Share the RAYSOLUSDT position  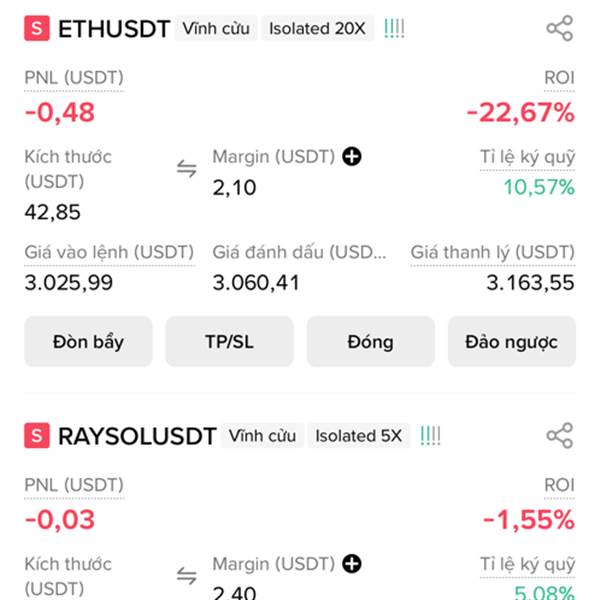coord(560,436)
